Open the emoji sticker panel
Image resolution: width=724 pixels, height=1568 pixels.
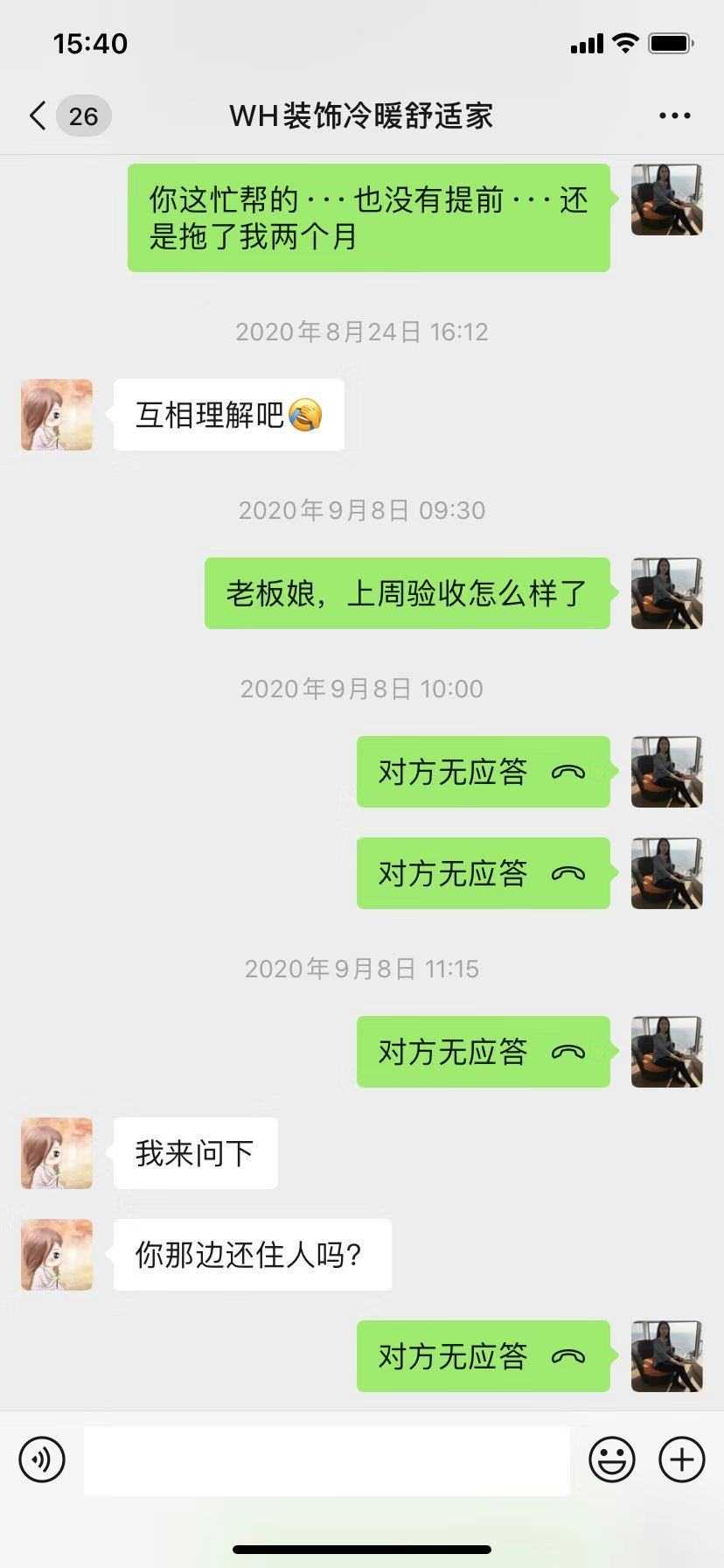611,1459
